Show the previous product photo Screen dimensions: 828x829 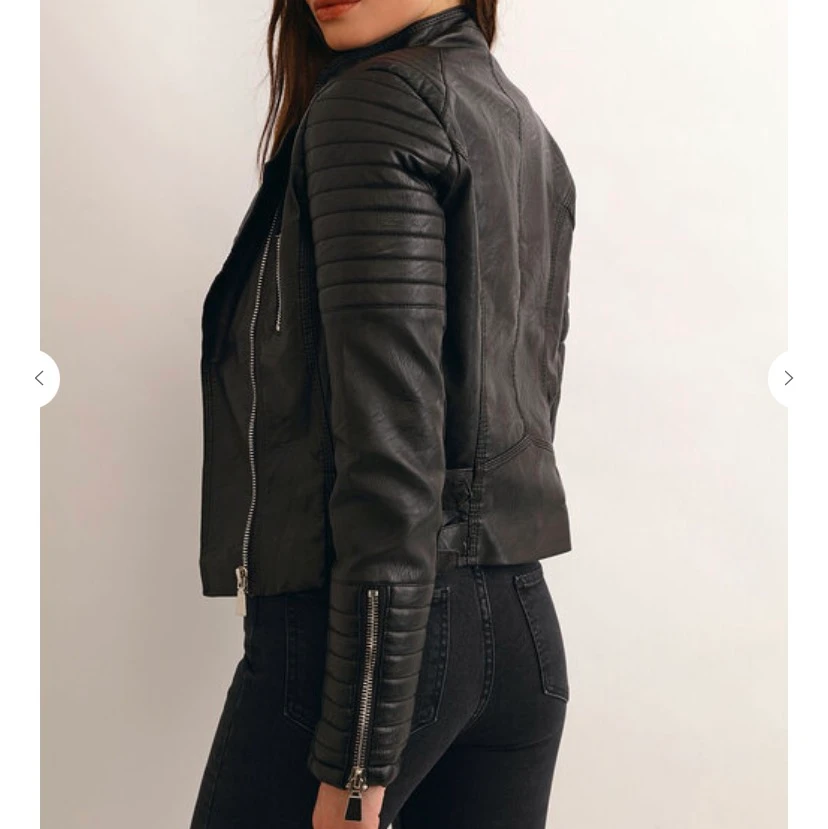pos(39,378)
